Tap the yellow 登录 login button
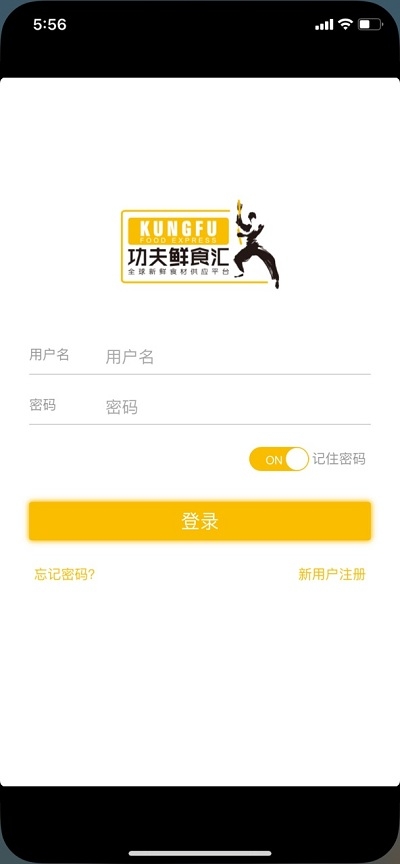 tap(200, 521)
